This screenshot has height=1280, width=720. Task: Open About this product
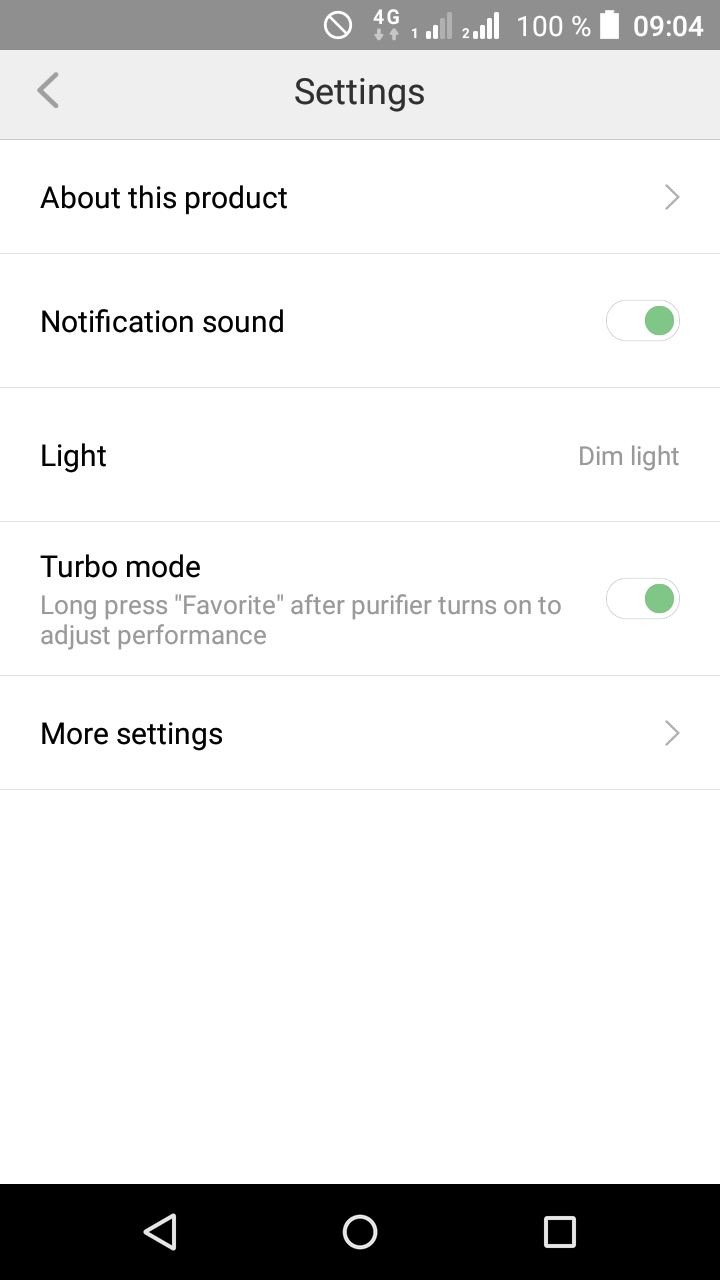[360, 197]
